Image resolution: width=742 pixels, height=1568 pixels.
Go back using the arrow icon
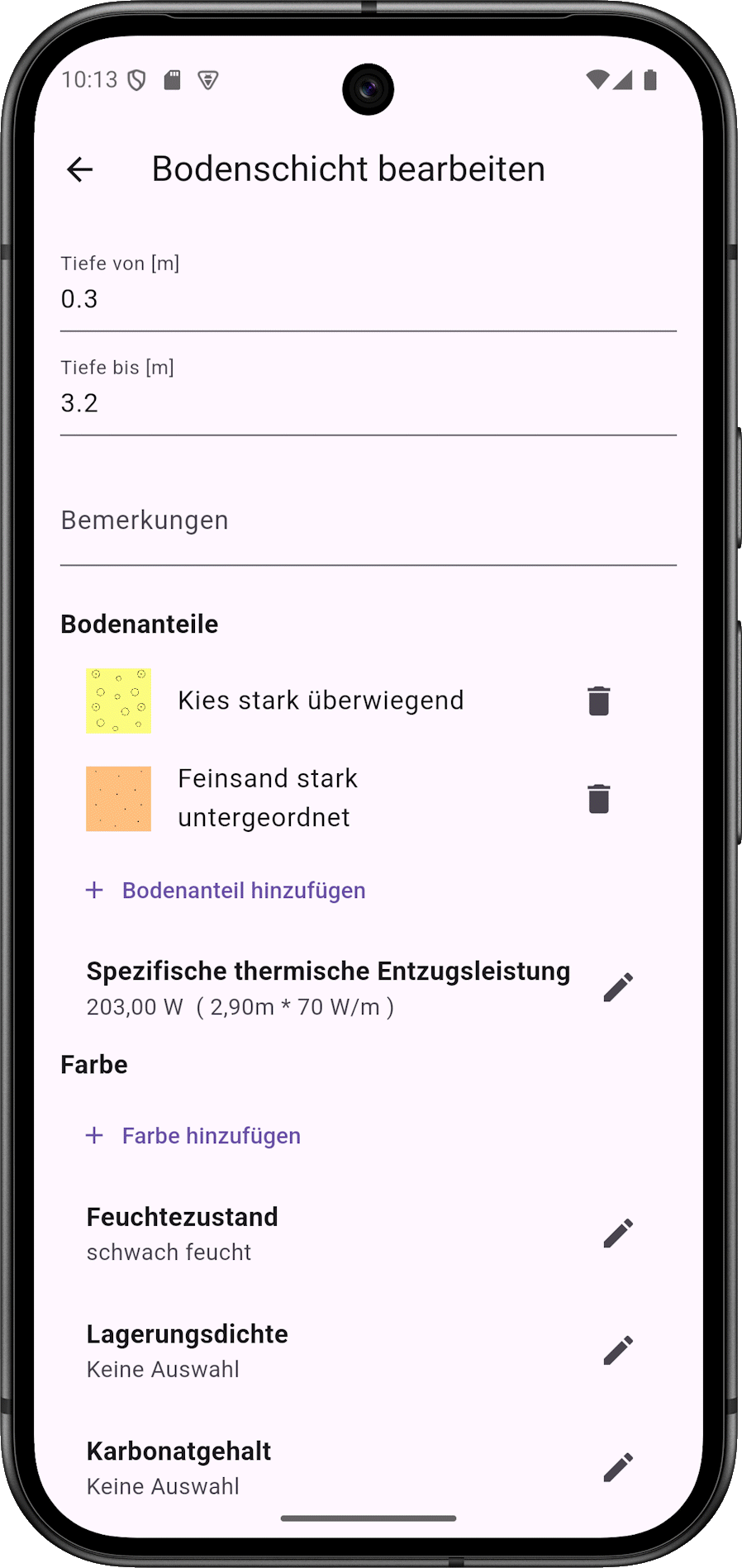pyautogui.click(x=80, y=169)
